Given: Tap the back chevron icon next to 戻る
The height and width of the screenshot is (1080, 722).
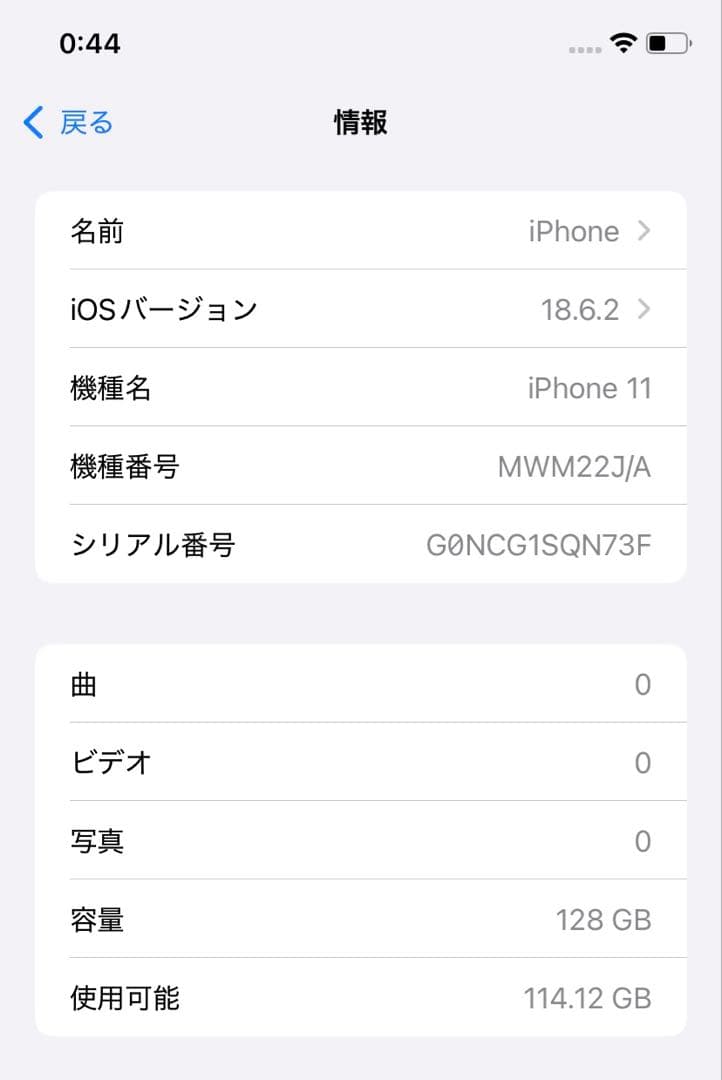Looking at the screenshot, I should (x=31, y=122).
